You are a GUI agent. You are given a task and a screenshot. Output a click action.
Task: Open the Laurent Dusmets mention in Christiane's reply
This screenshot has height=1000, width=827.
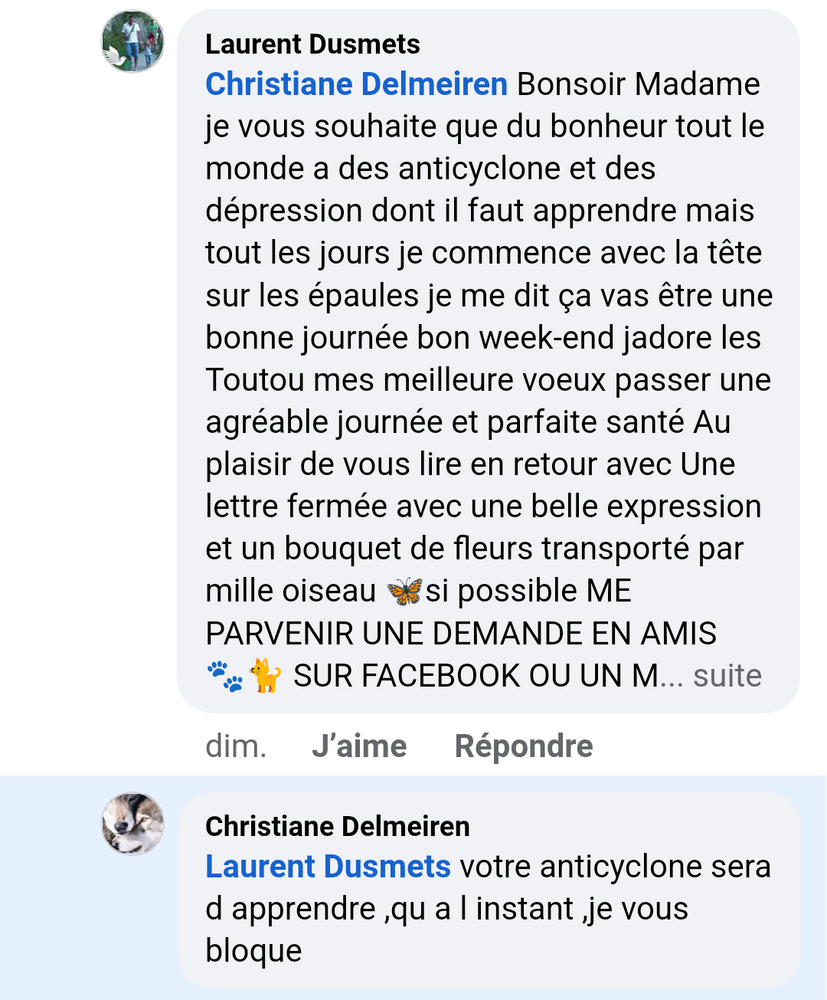(328, 867)
